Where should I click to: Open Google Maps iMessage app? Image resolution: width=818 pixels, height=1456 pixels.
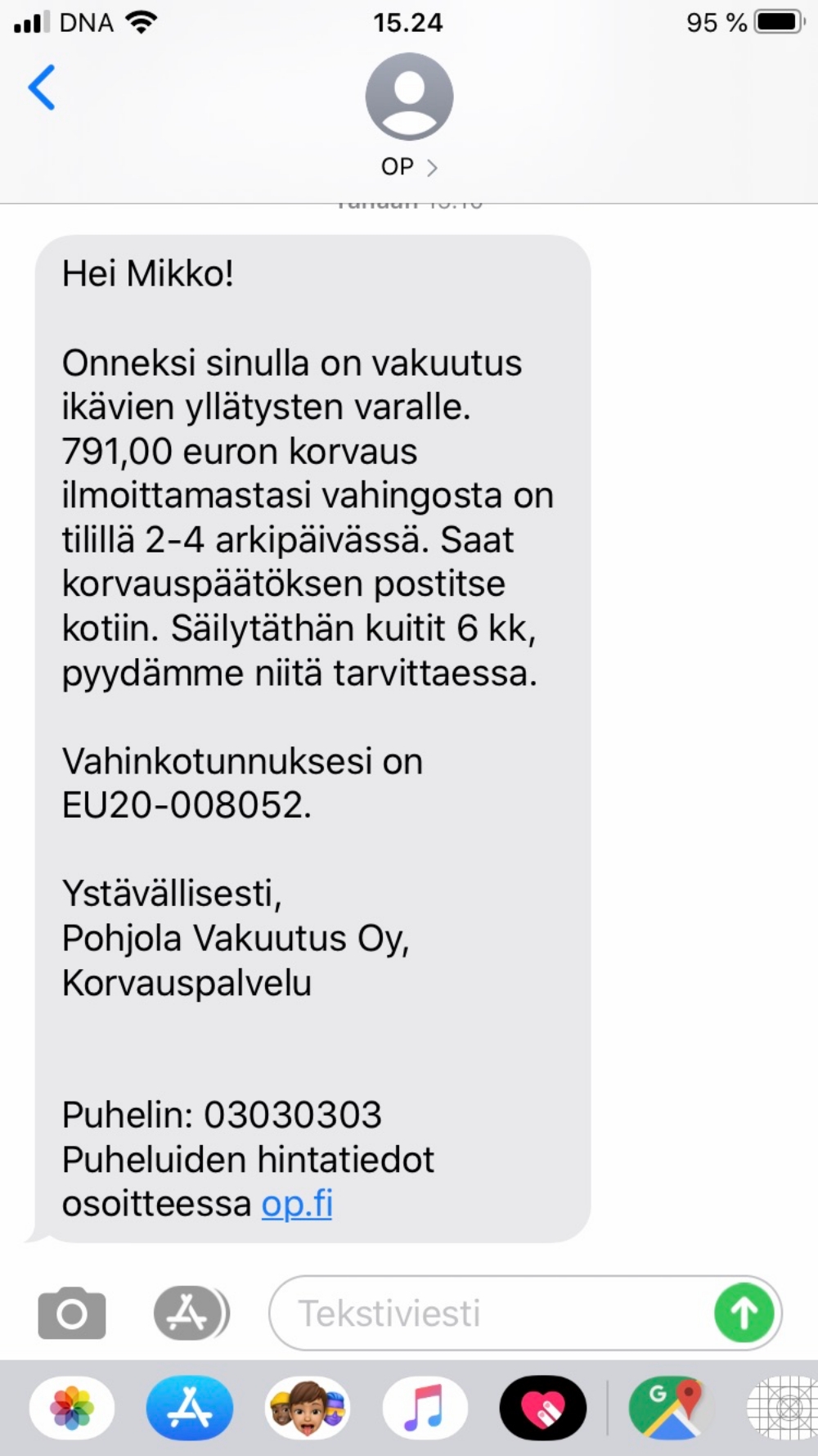tap(667, 1409)
